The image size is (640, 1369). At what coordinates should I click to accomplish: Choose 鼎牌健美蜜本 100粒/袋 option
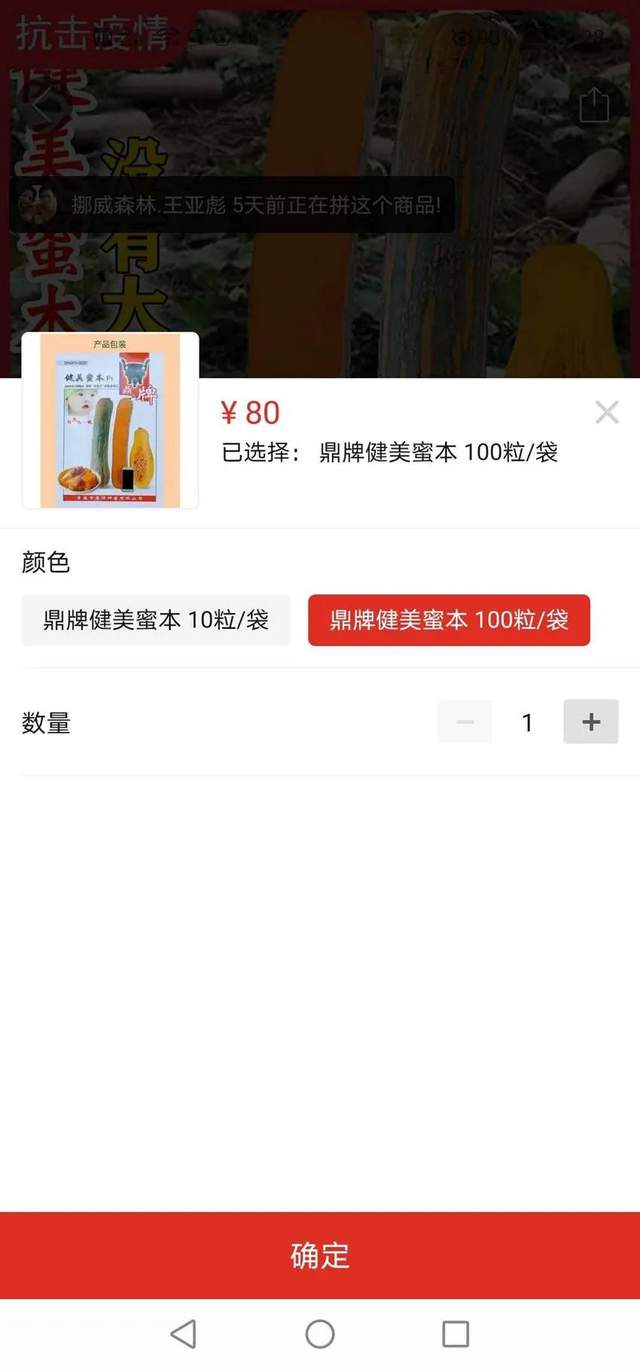coord(449,620)
